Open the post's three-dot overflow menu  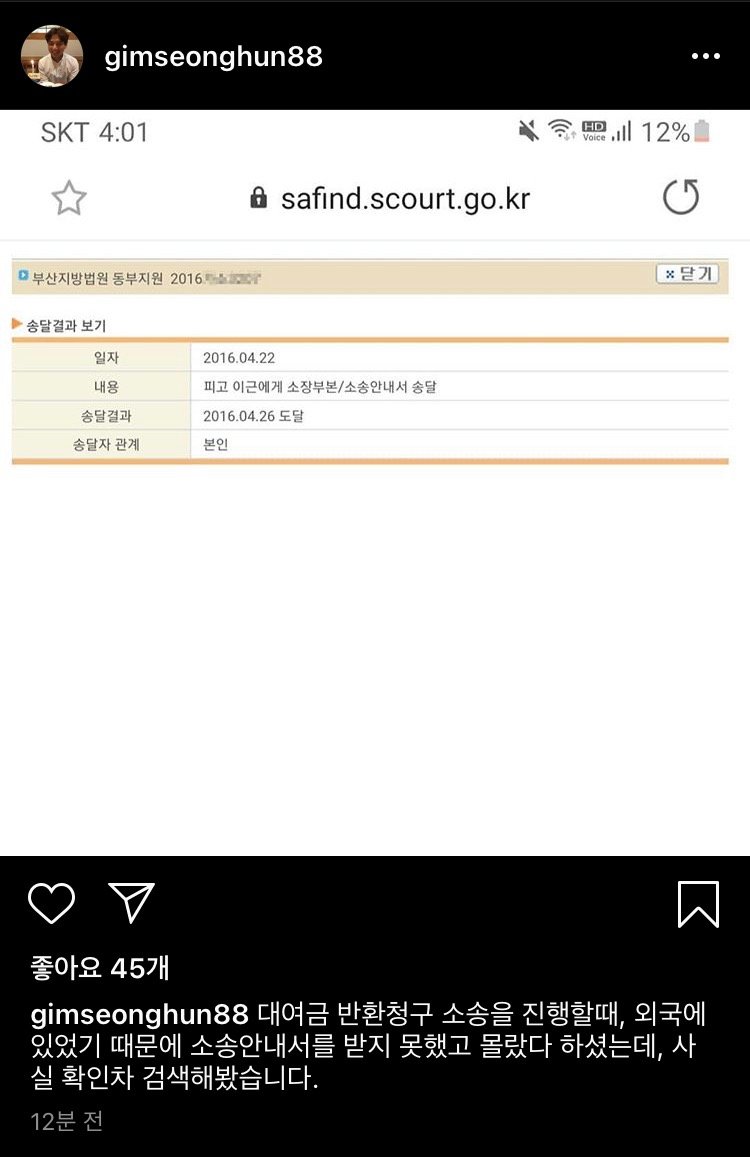pos(705,57)
